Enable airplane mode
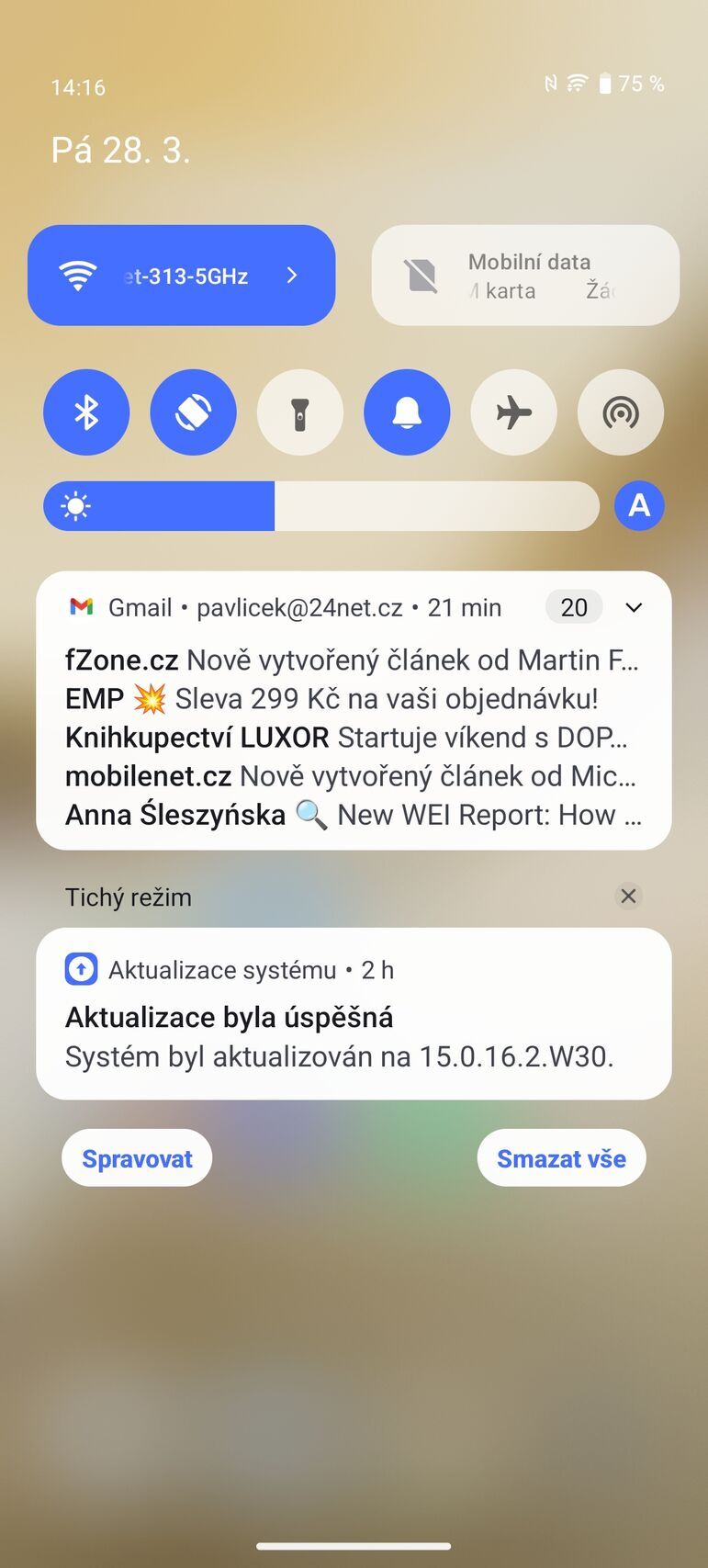The height and width of the screenshot is (1568, 708). click(513, 412)
